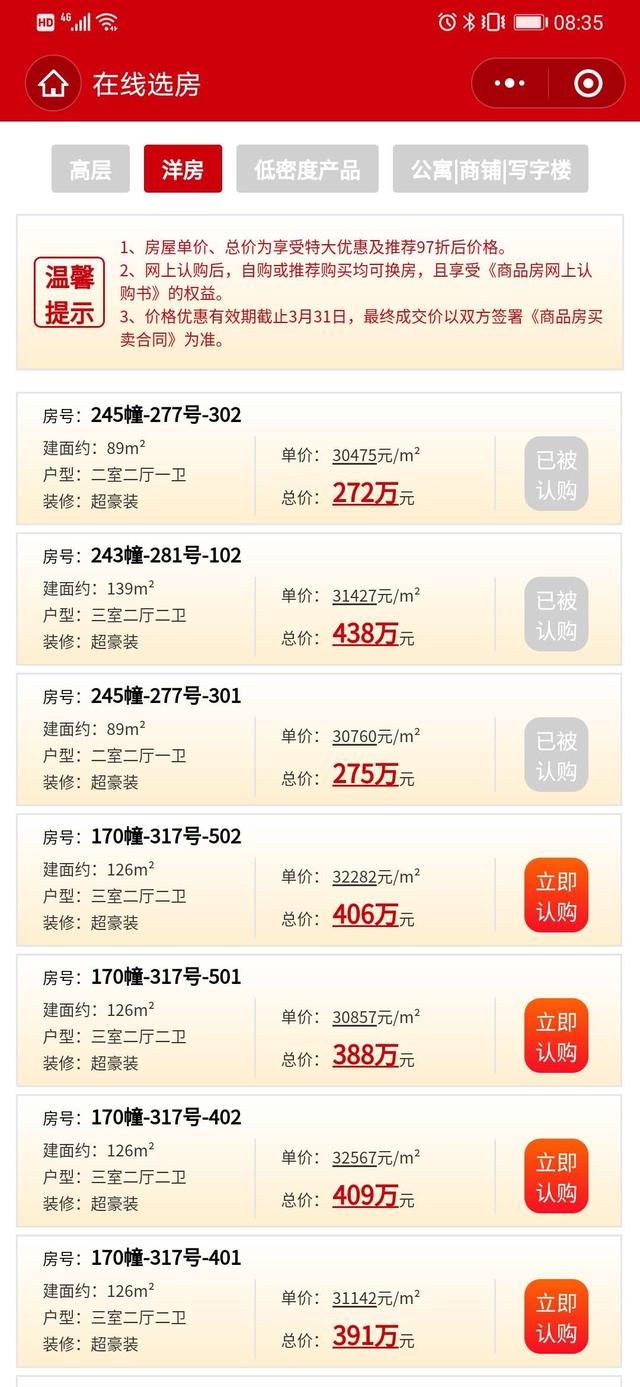
Task: Switch to the 高层 tab
Action: (90, 169)
